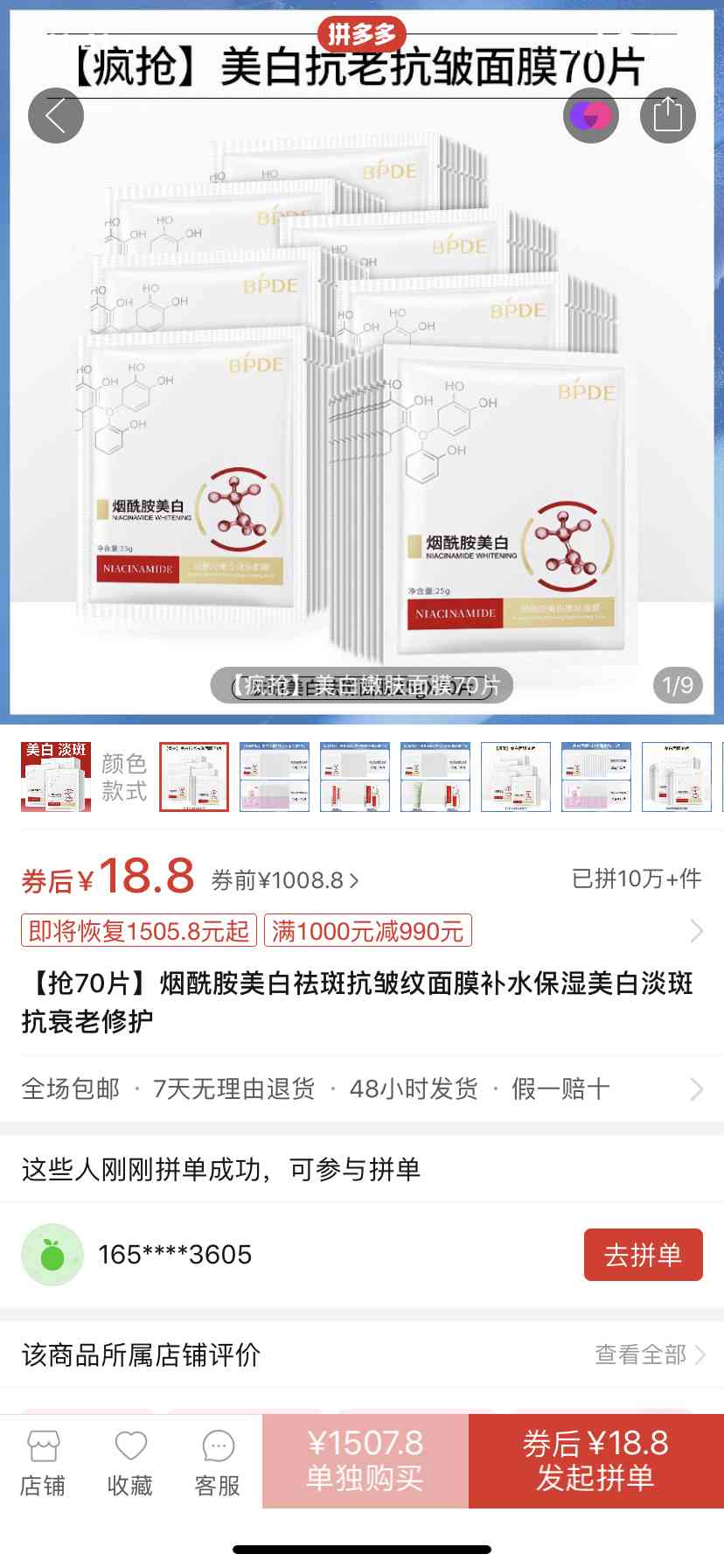Select the 美白 淡斑 variant thumbnail
The image size is (724, 1568).
(x=56, y=776)
